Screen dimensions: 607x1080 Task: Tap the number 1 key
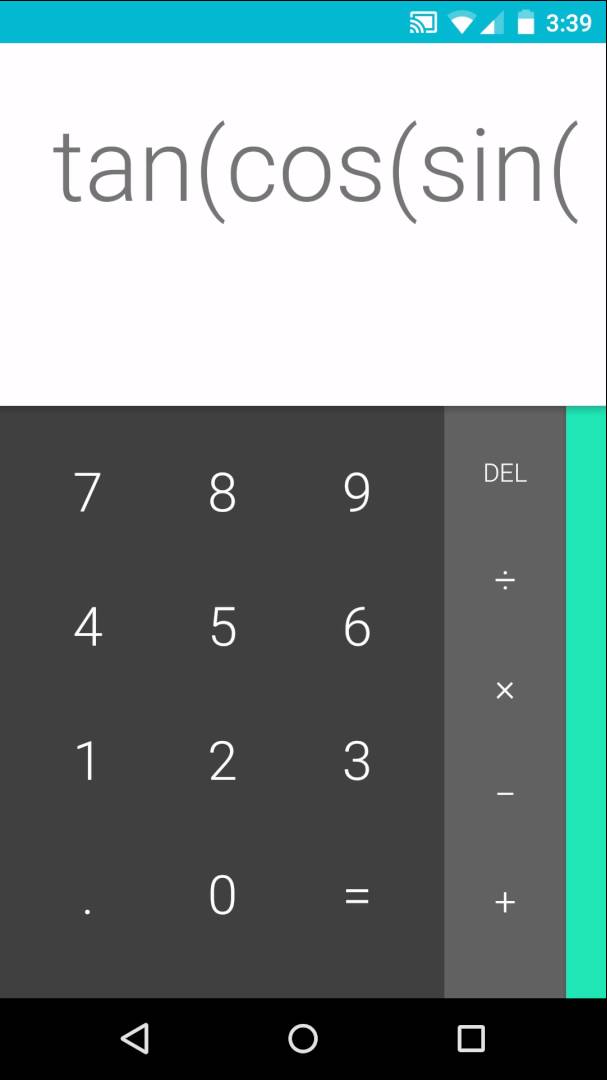click(x=88, y=761)
